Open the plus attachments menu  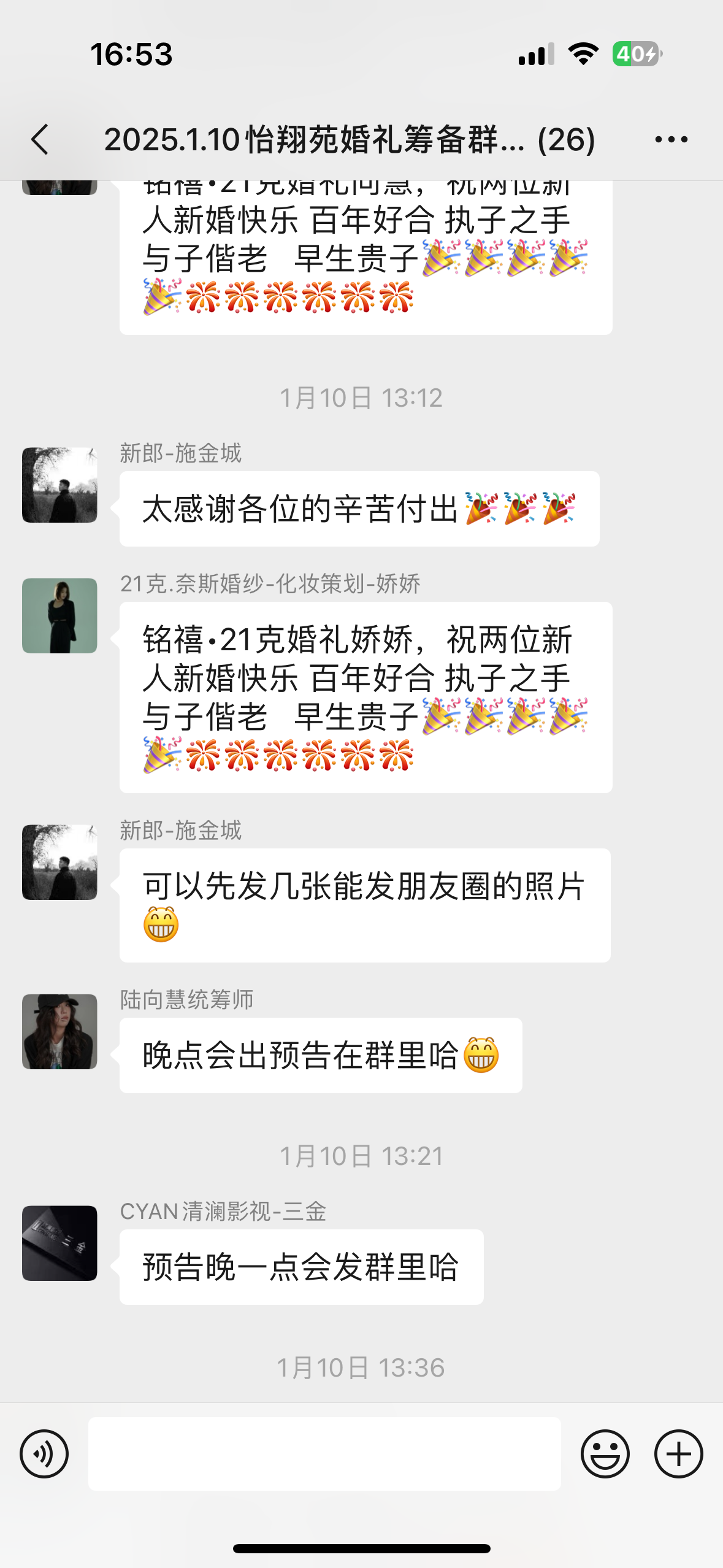coord(678,1453)
